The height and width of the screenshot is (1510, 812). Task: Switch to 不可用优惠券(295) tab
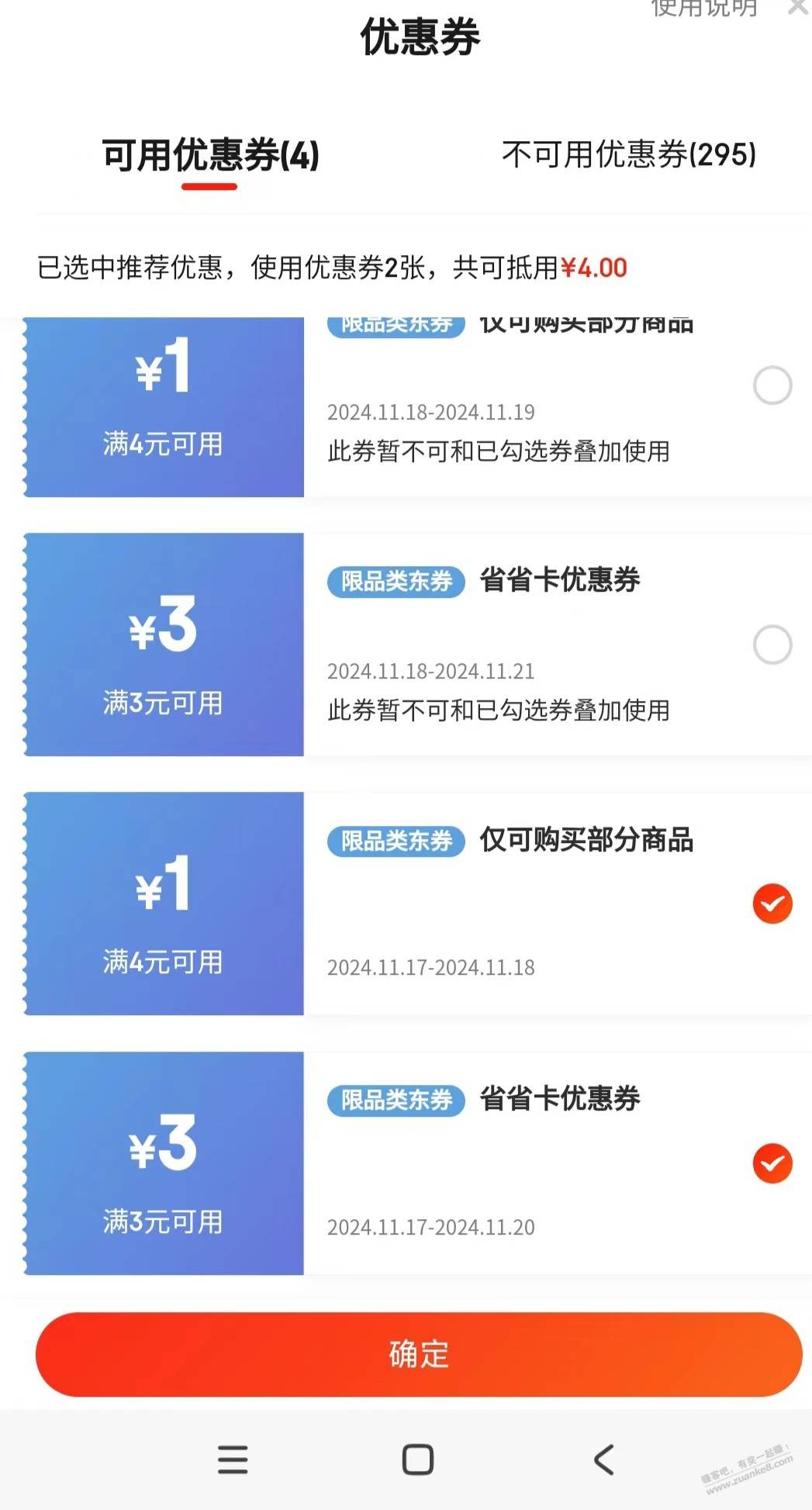pyautogui.click(x=629, y=154)
